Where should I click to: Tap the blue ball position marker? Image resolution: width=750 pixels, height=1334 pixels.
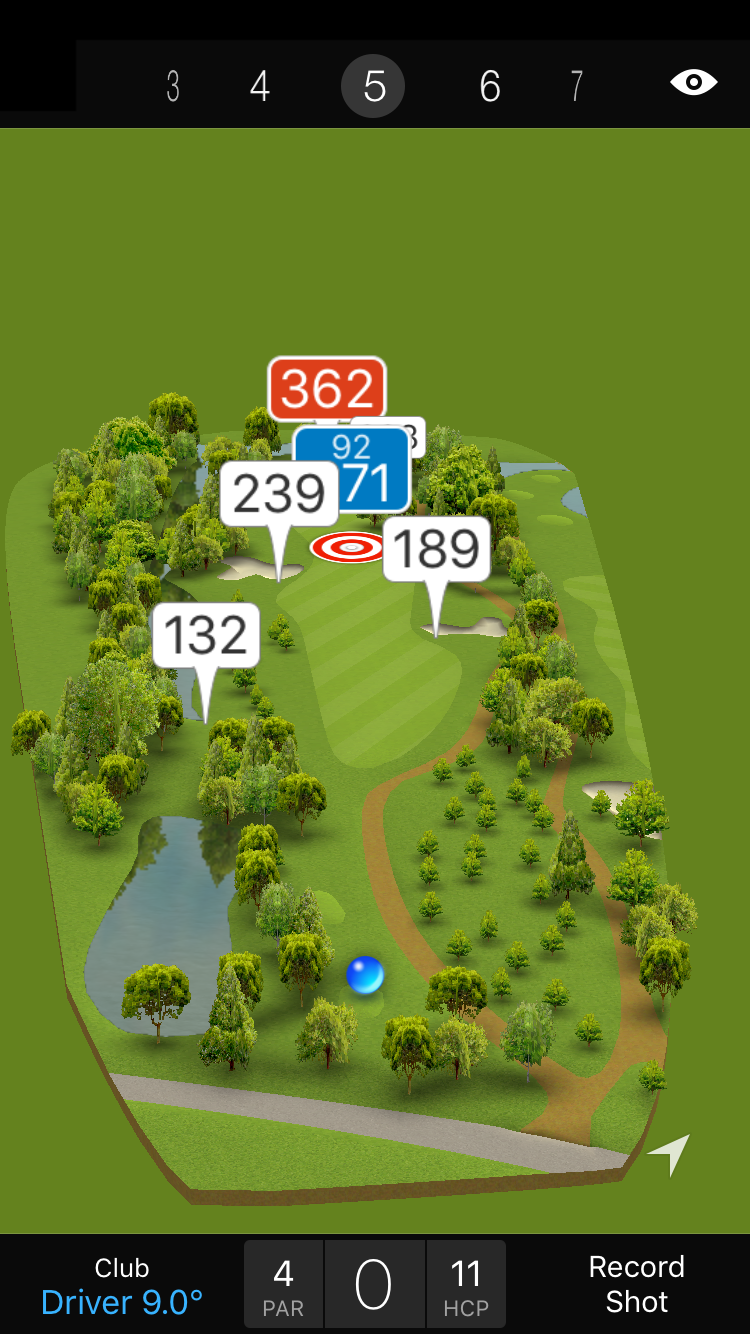(x=365, y=975)
